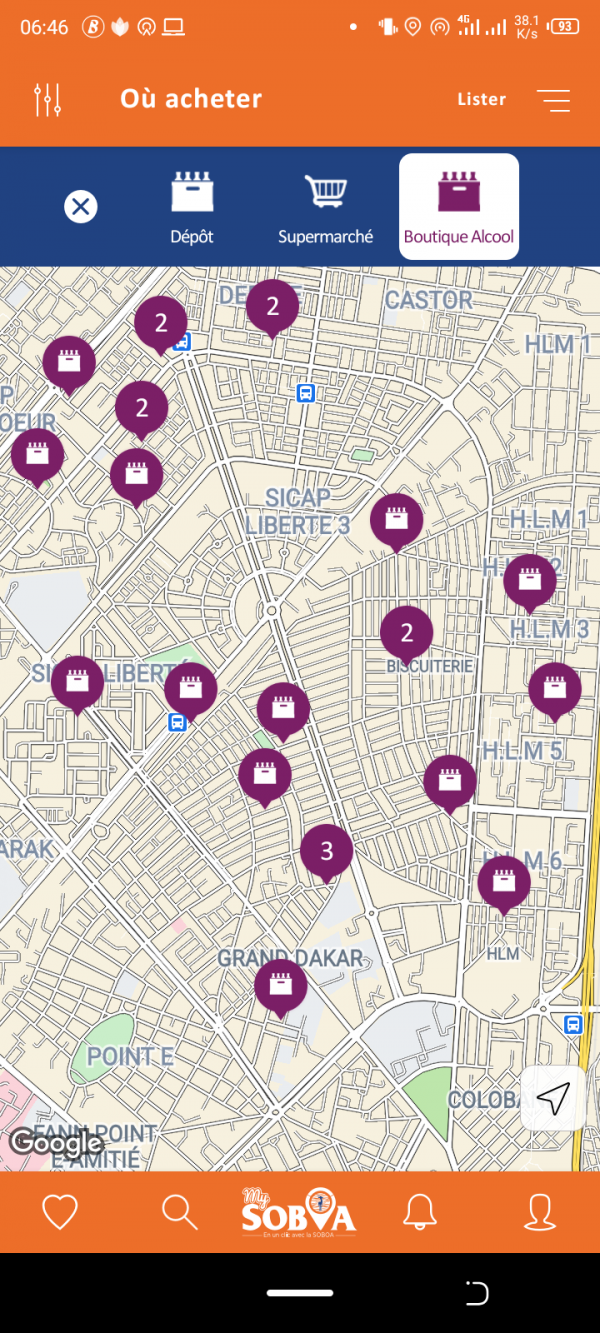Screen dimensions: 600x1333
Task: Open the notifications bell
Action: click(x=420, y=1212)
